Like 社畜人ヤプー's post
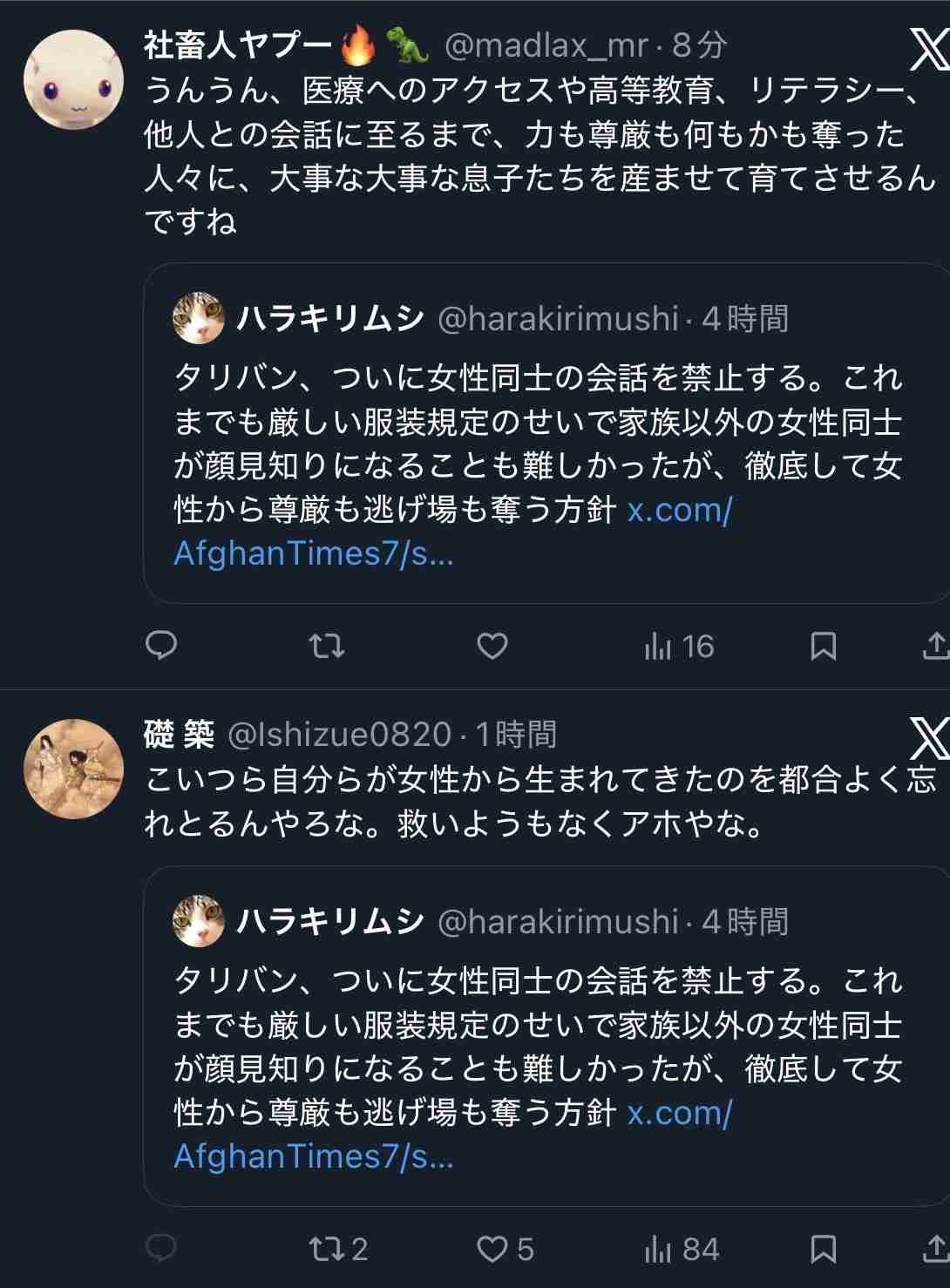Screen dimensions: 950x1288 [492, 646]
